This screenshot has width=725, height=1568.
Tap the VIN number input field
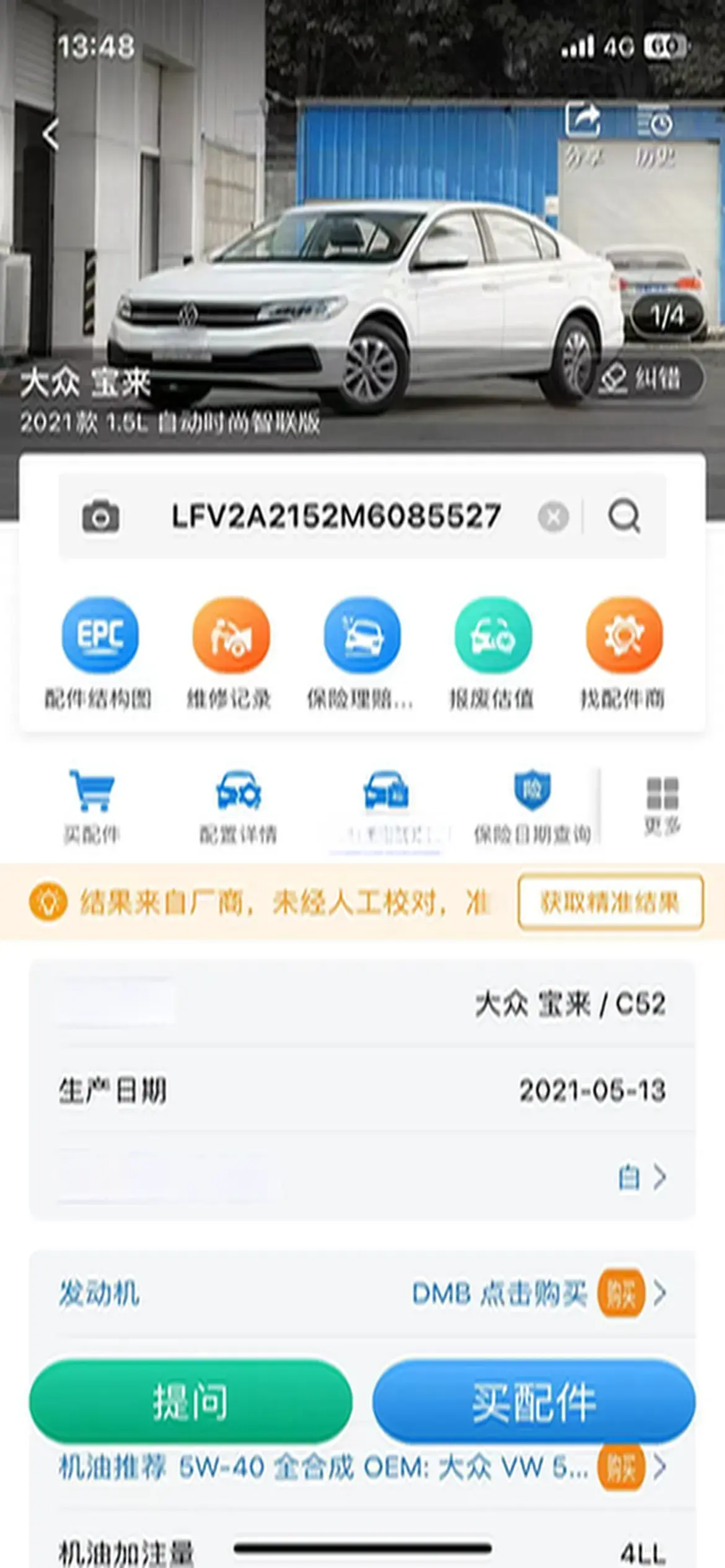(336, 516)
